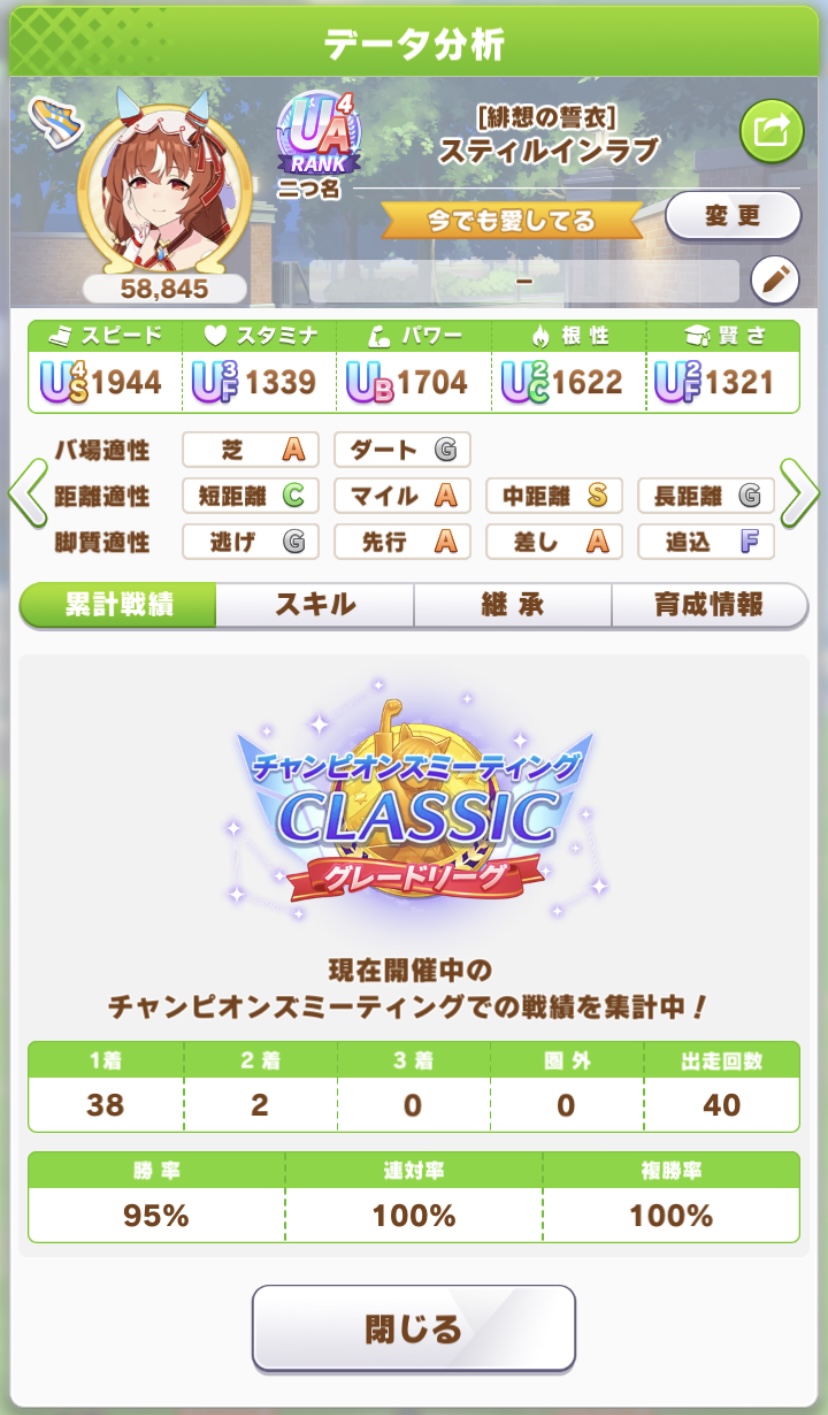The width and height of the screenshot is (828, 1415).
Task: Select the 累計戦績 tab
Action: (x=119, y=604)
